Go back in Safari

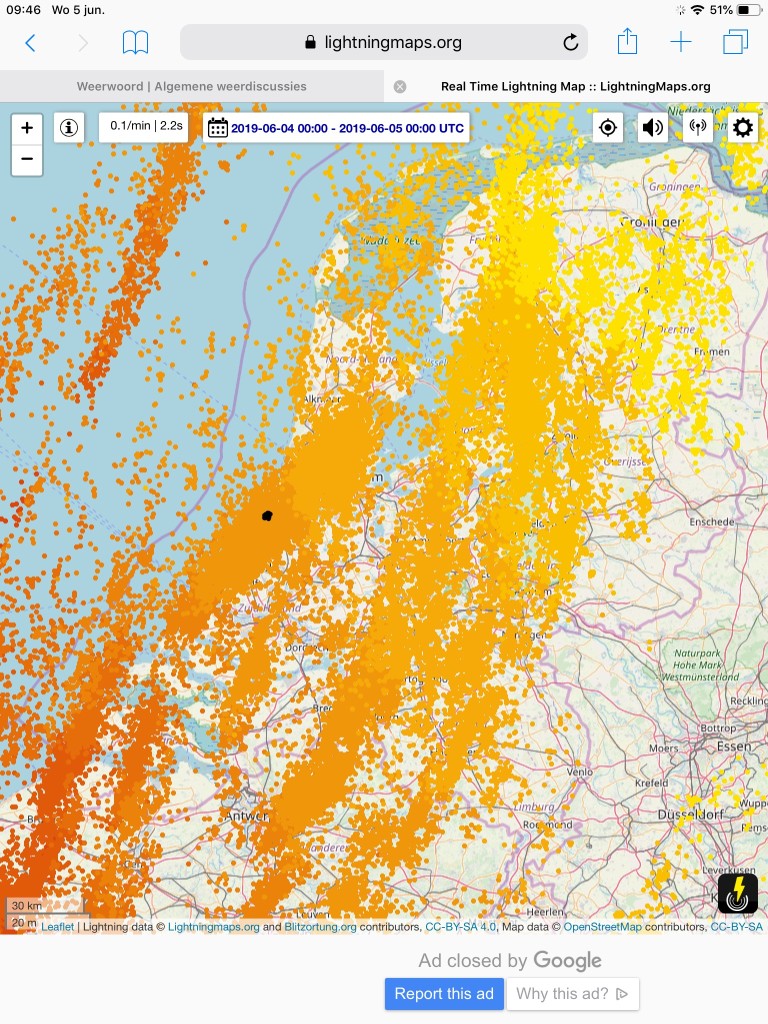pos(30,43)
